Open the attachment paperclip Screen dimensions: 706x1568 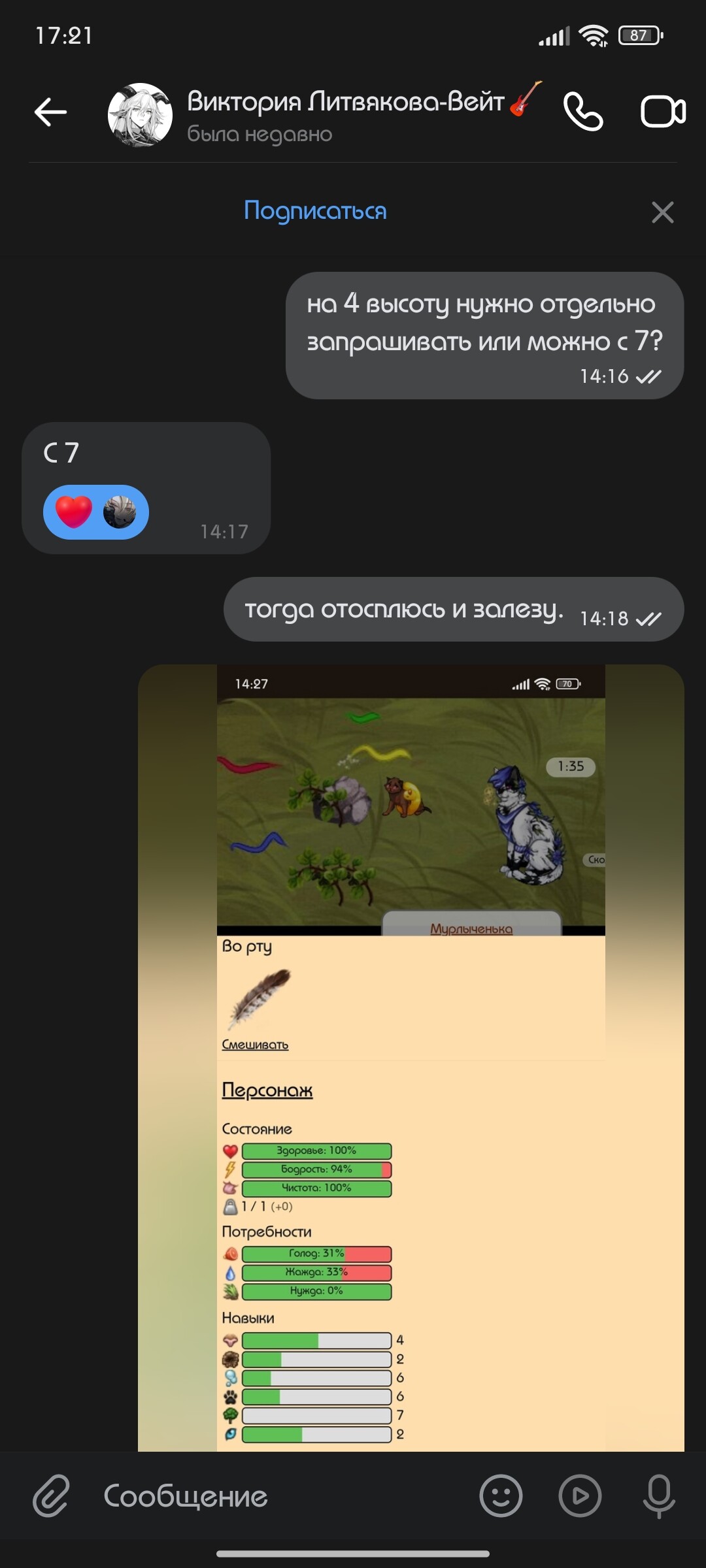click(51, 1495)
